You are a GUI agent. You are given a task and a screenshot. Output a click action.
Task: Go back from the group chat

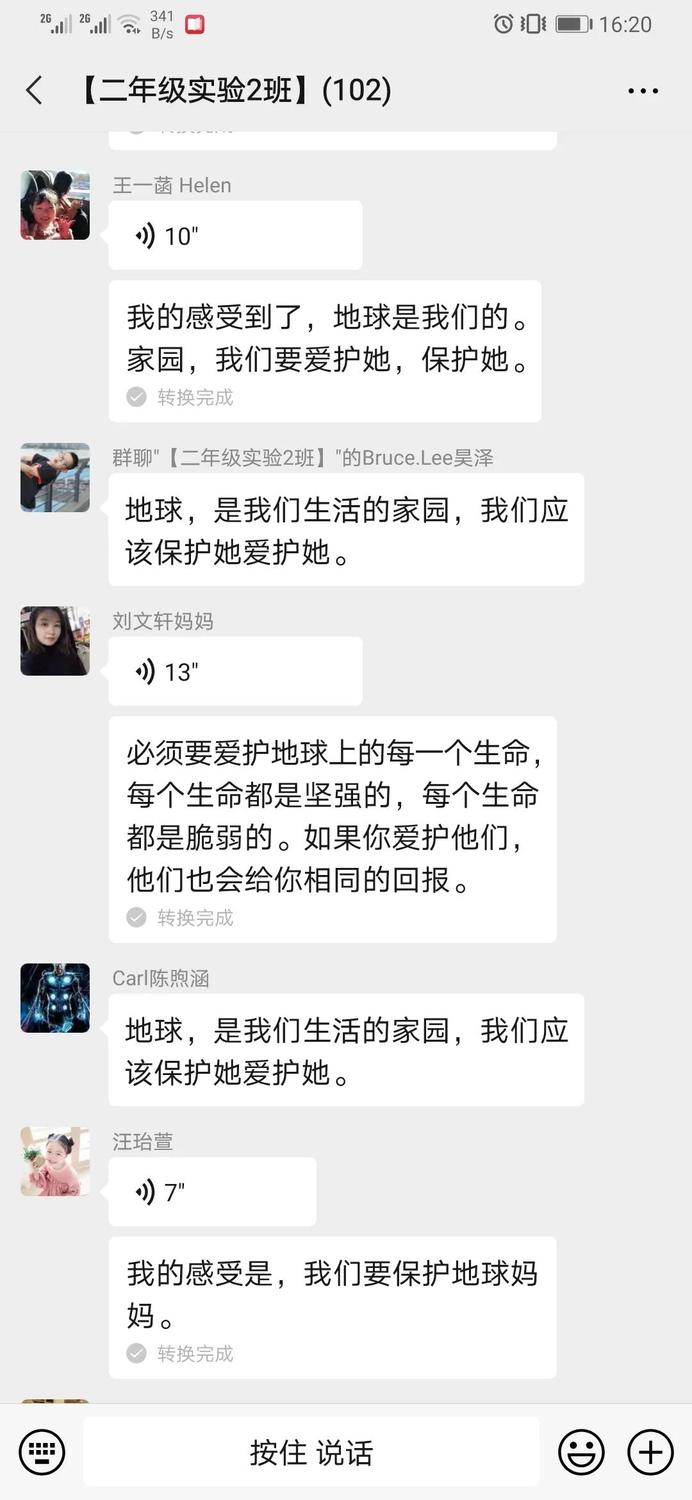34,91
